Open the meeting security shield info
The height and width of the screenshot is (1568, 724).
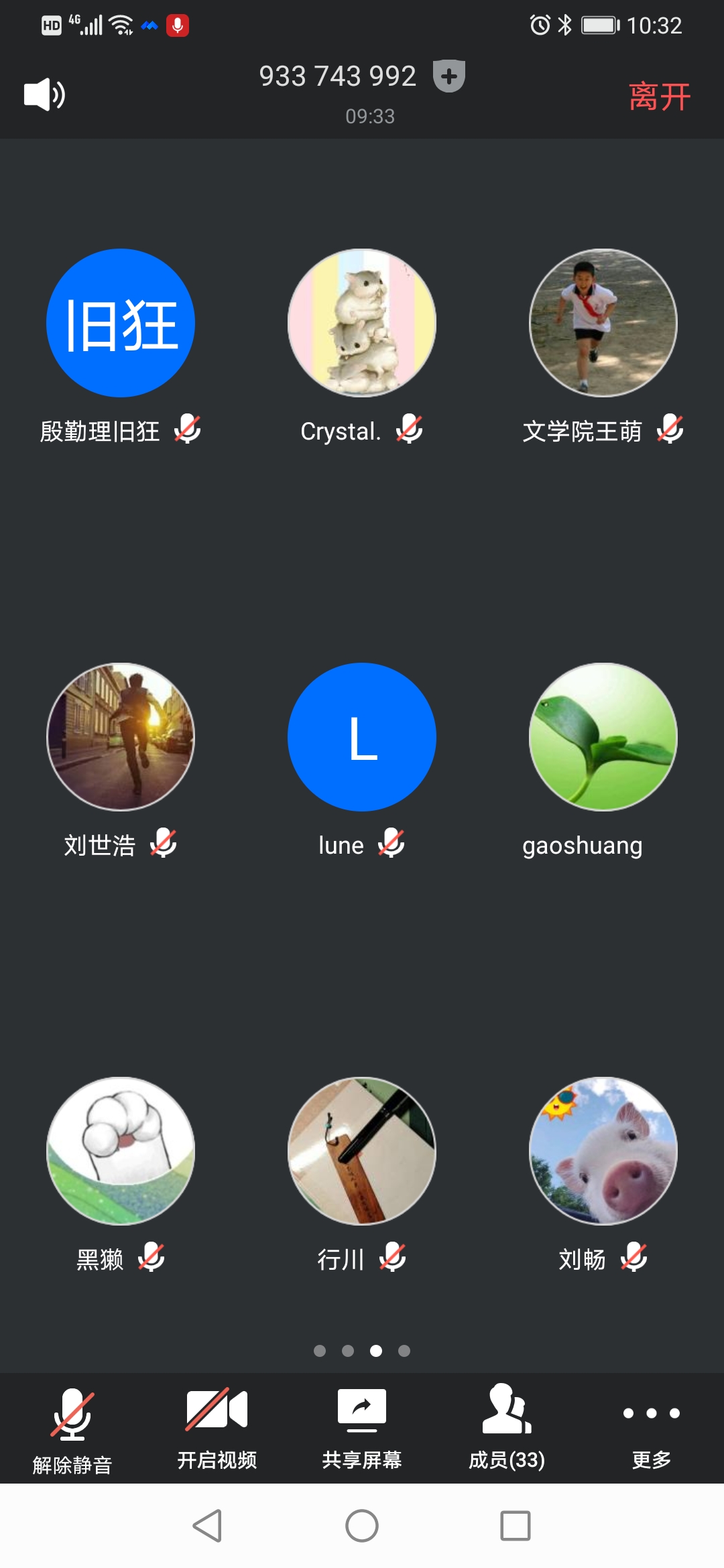pos(449,76)
